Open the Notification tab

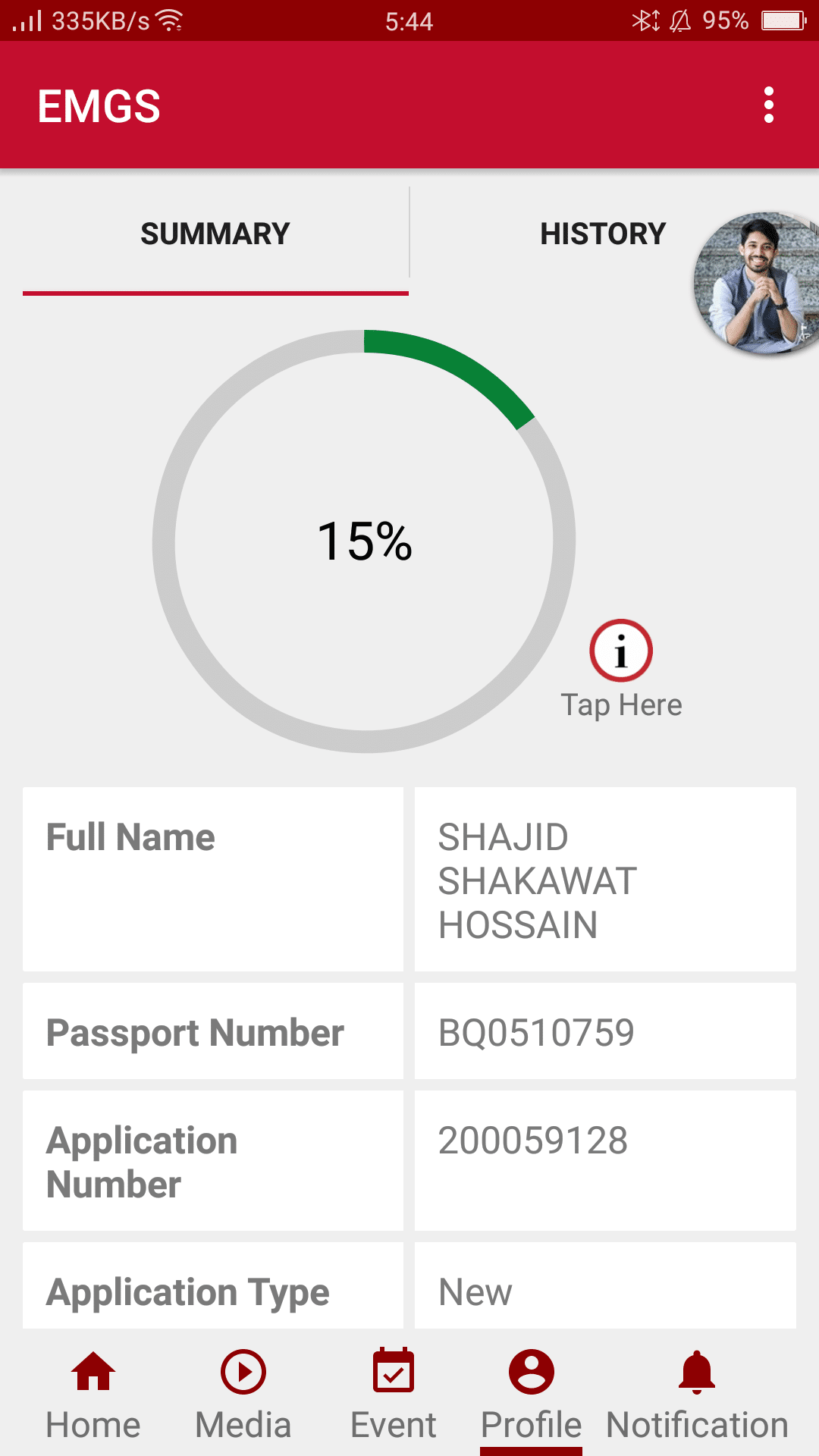pos(697,1394)
